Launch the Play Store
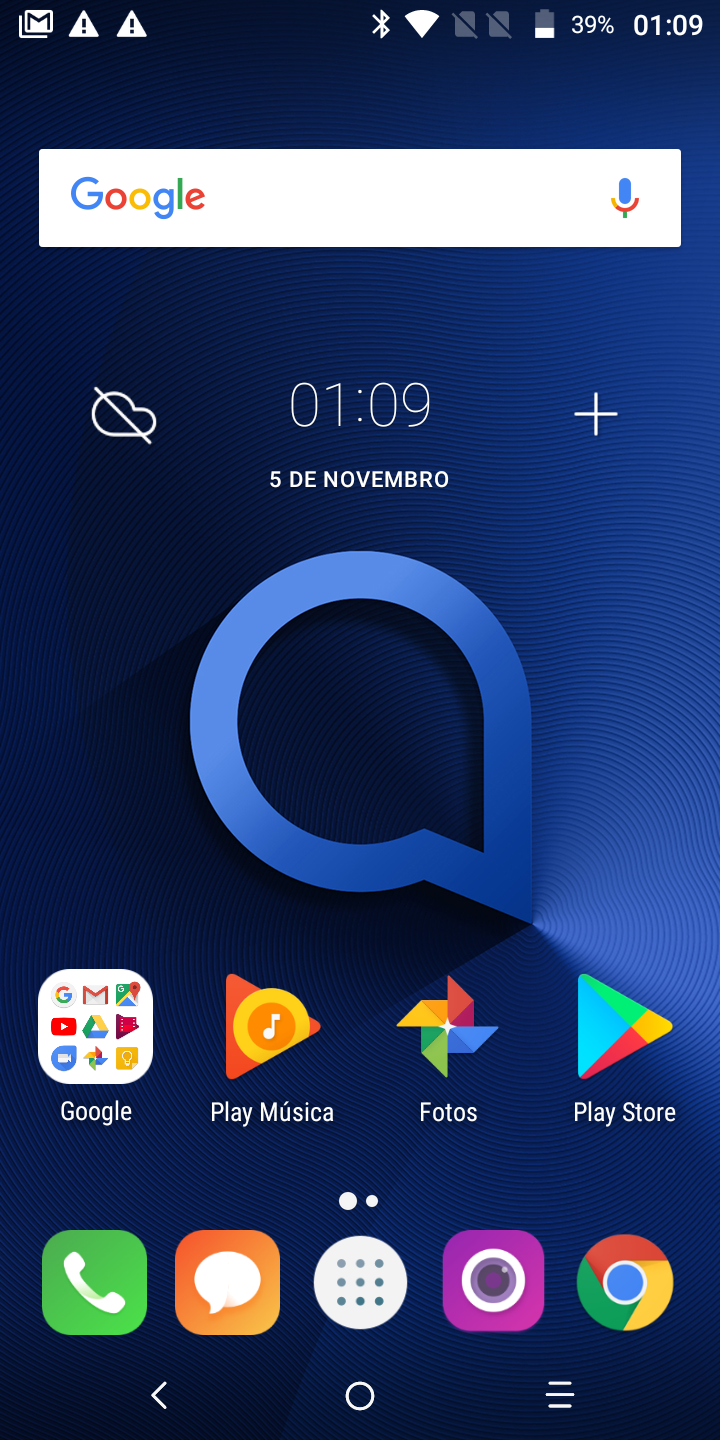 coord(624,1027)
